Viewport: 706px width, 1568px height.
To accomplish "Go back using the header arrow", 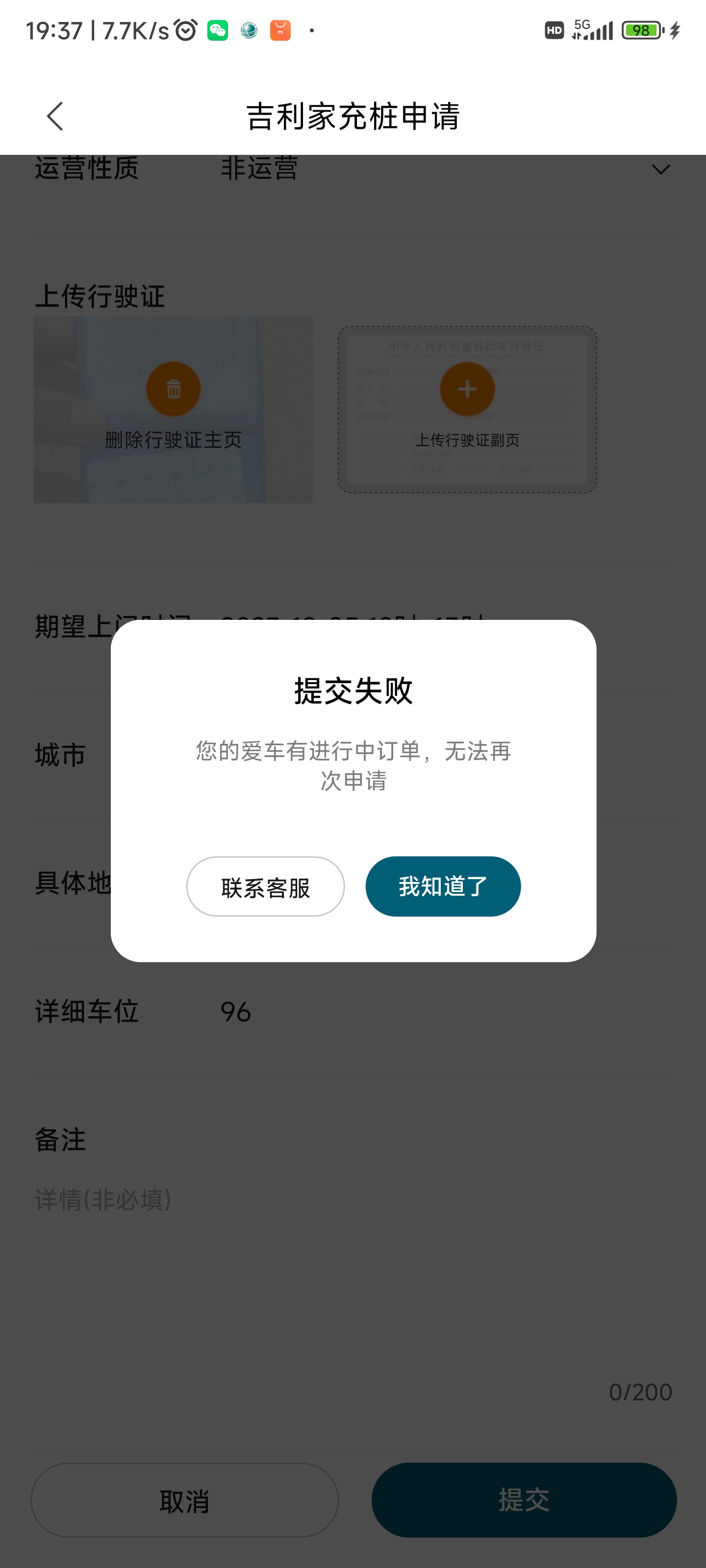I will [55, 116].
